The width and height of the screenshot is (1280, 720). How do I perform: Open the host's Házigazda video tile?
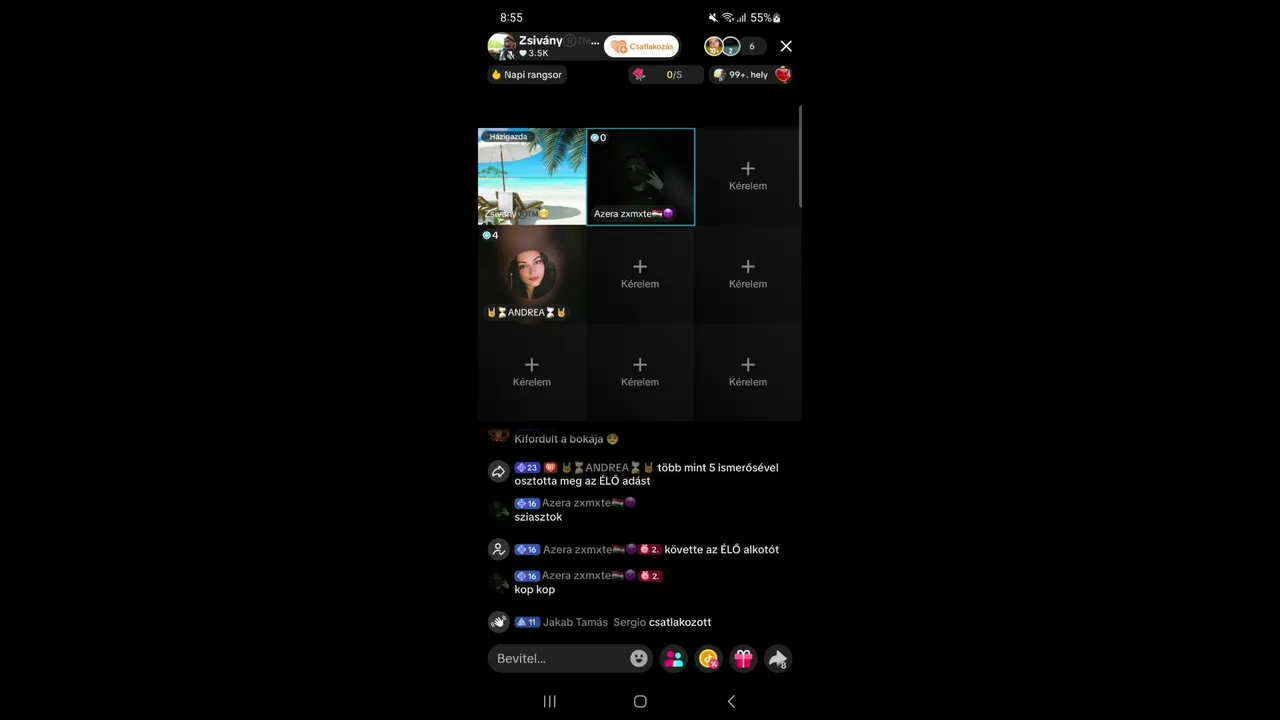532,177
